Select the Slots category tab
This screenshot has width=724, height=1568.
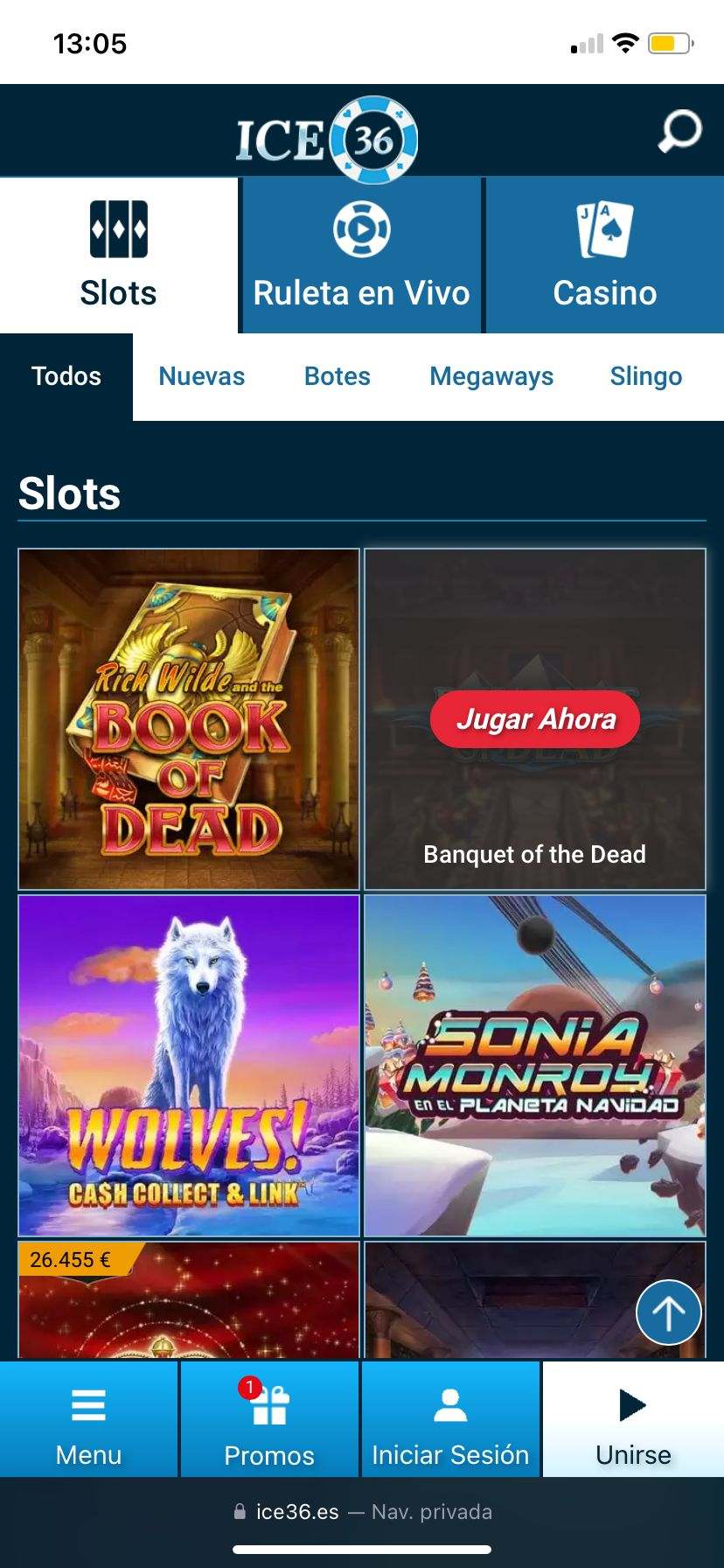click(x=118, y=255)
